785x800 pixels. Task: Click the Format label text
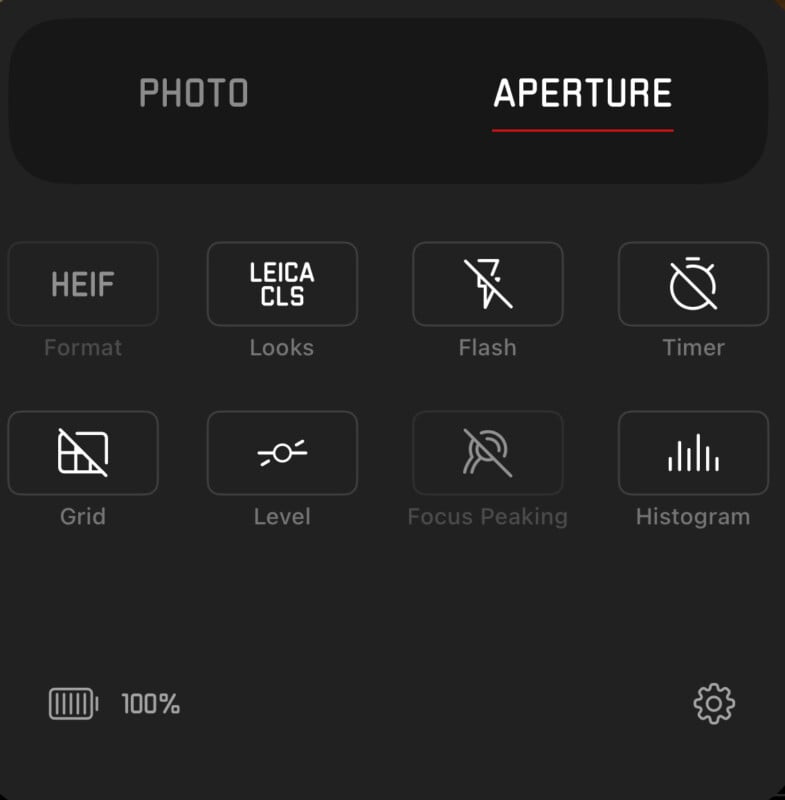click(83, 348)
